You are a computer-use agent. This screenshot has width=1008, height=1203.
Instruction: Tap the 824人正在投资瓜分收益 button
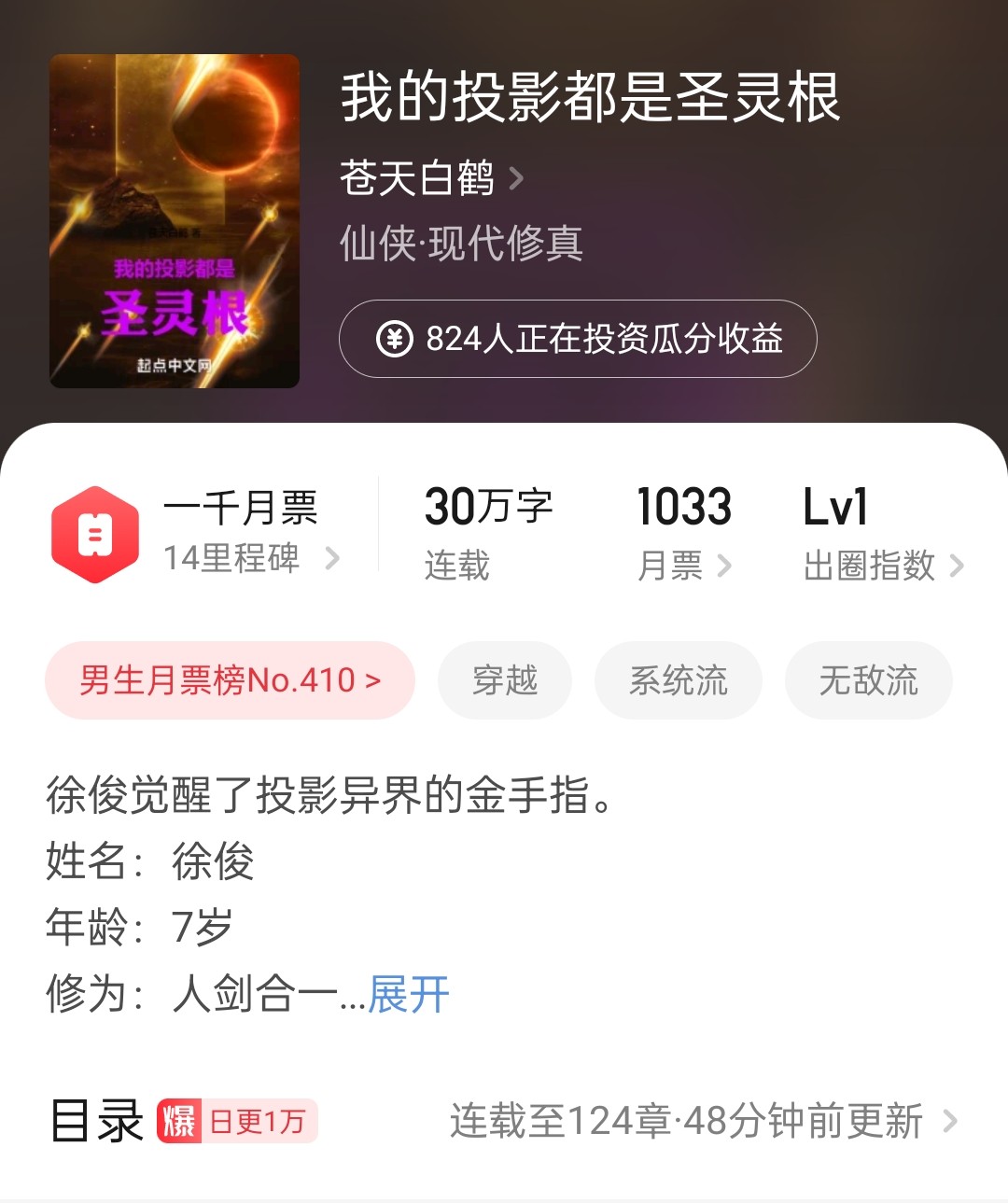coord(578,339)
